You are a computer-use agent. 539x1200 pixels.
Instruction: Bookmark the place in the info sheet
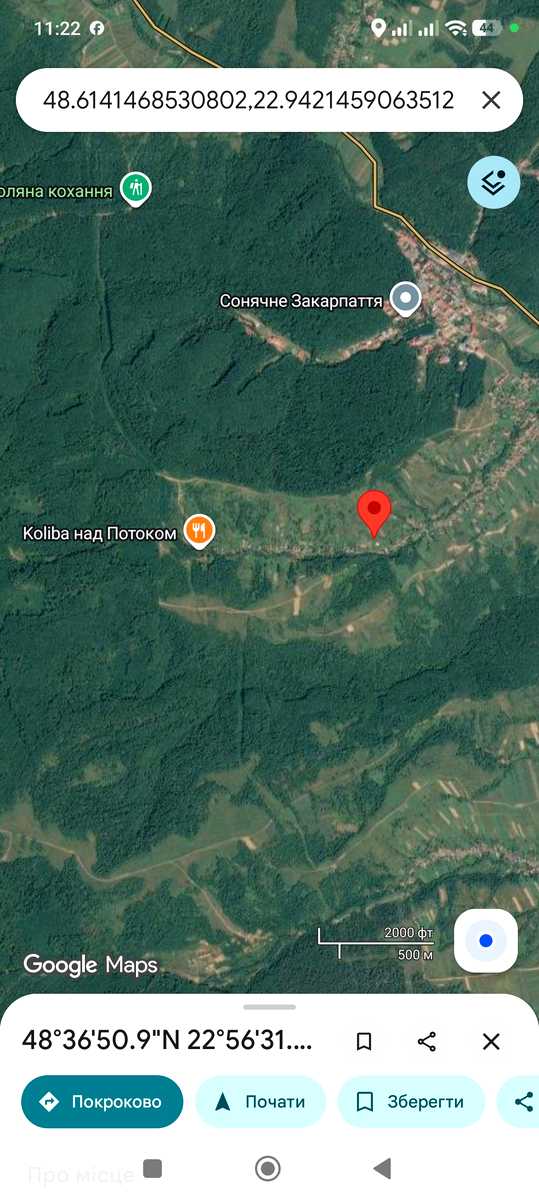pyautogui.click(x=364, y=1042)
